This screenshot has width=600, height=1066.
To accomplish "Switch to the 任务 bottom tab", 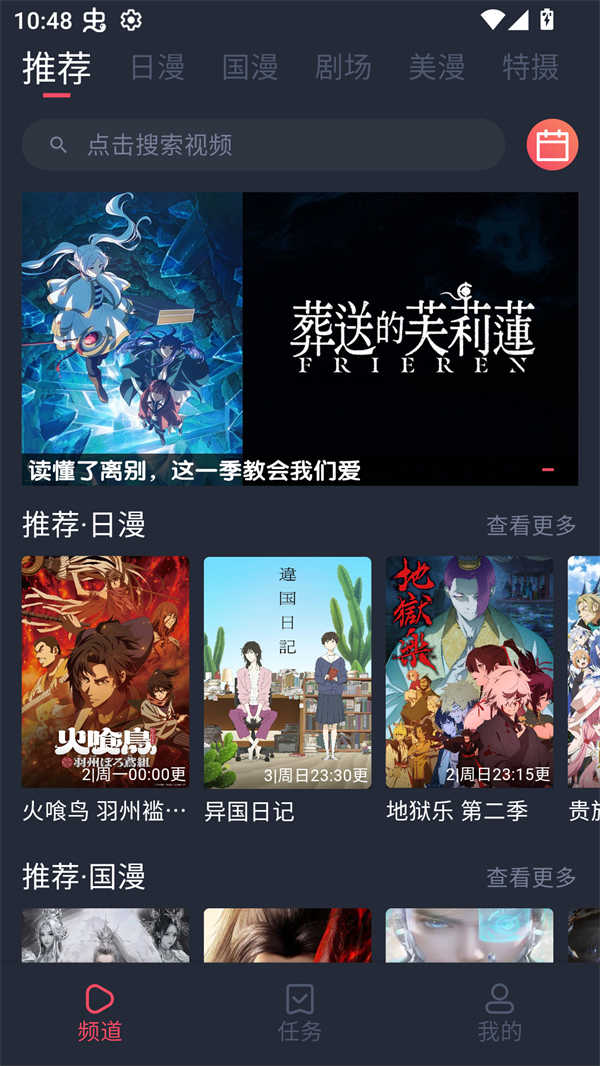I will coord(300,1012).
